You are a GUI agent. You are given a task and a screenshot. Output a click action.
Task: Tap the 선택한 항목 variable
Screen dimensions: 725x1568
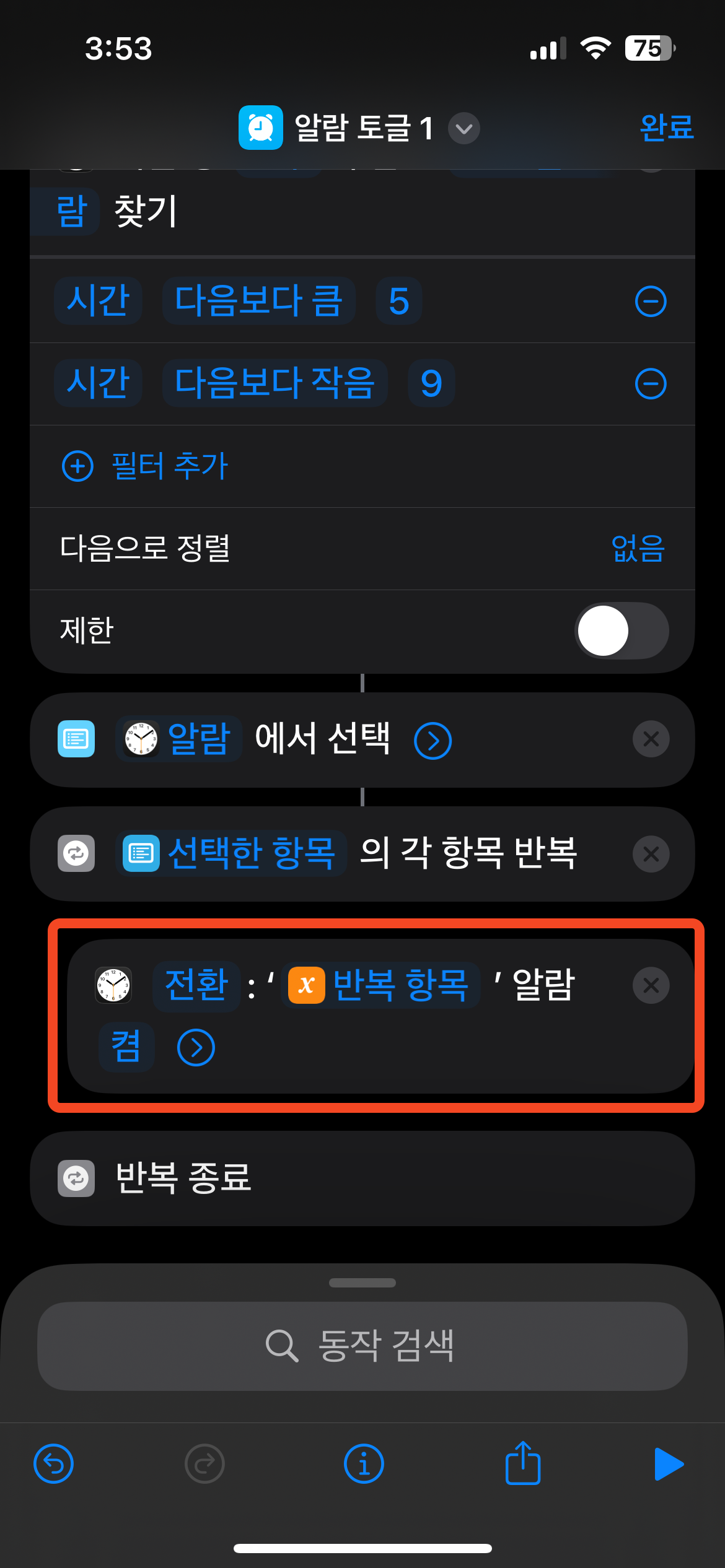click(x=231, y=853)
